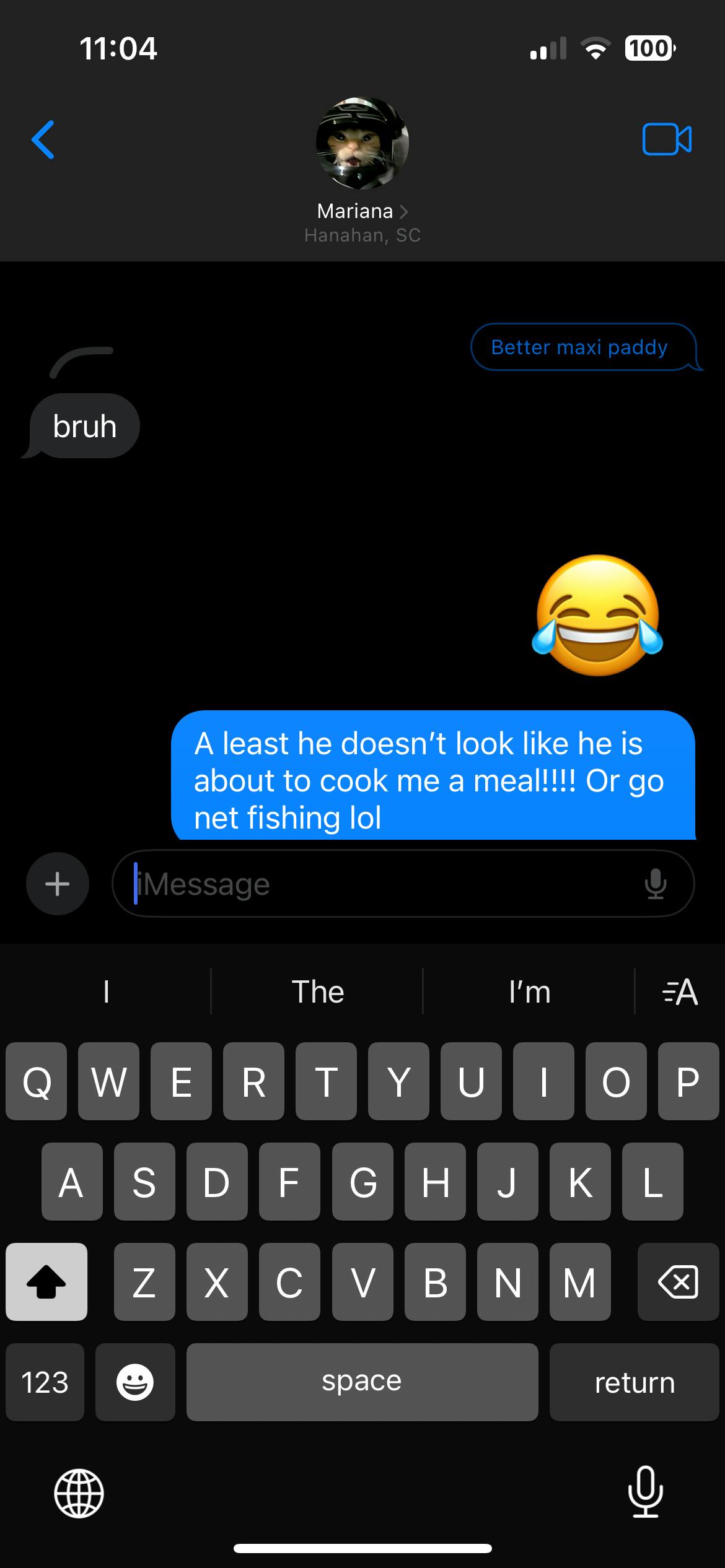
Task: Start dictation from the keyboard microphone
Action: [646, 1492]
